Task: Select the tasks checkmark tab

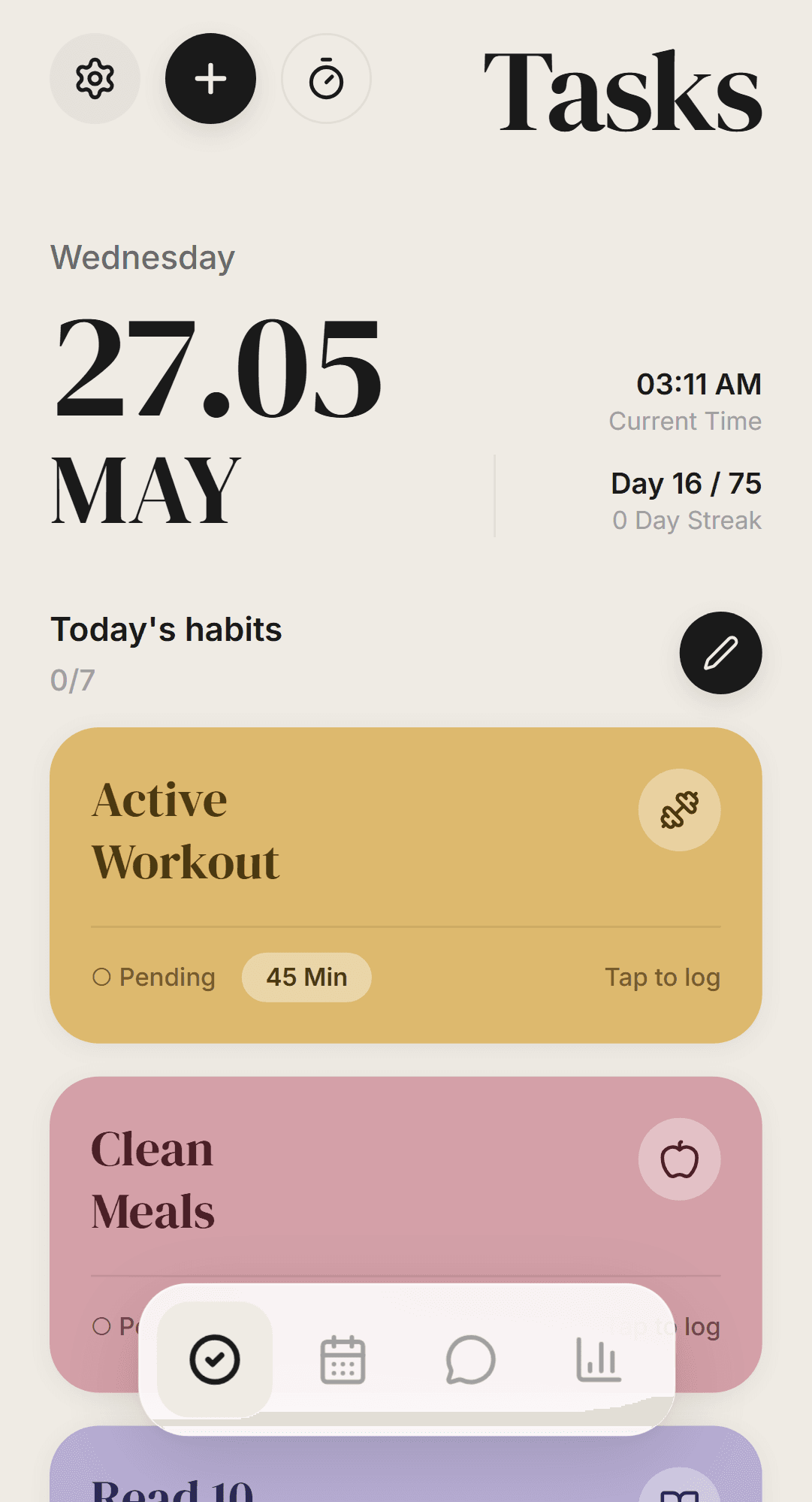Action: click(215, 1359)
